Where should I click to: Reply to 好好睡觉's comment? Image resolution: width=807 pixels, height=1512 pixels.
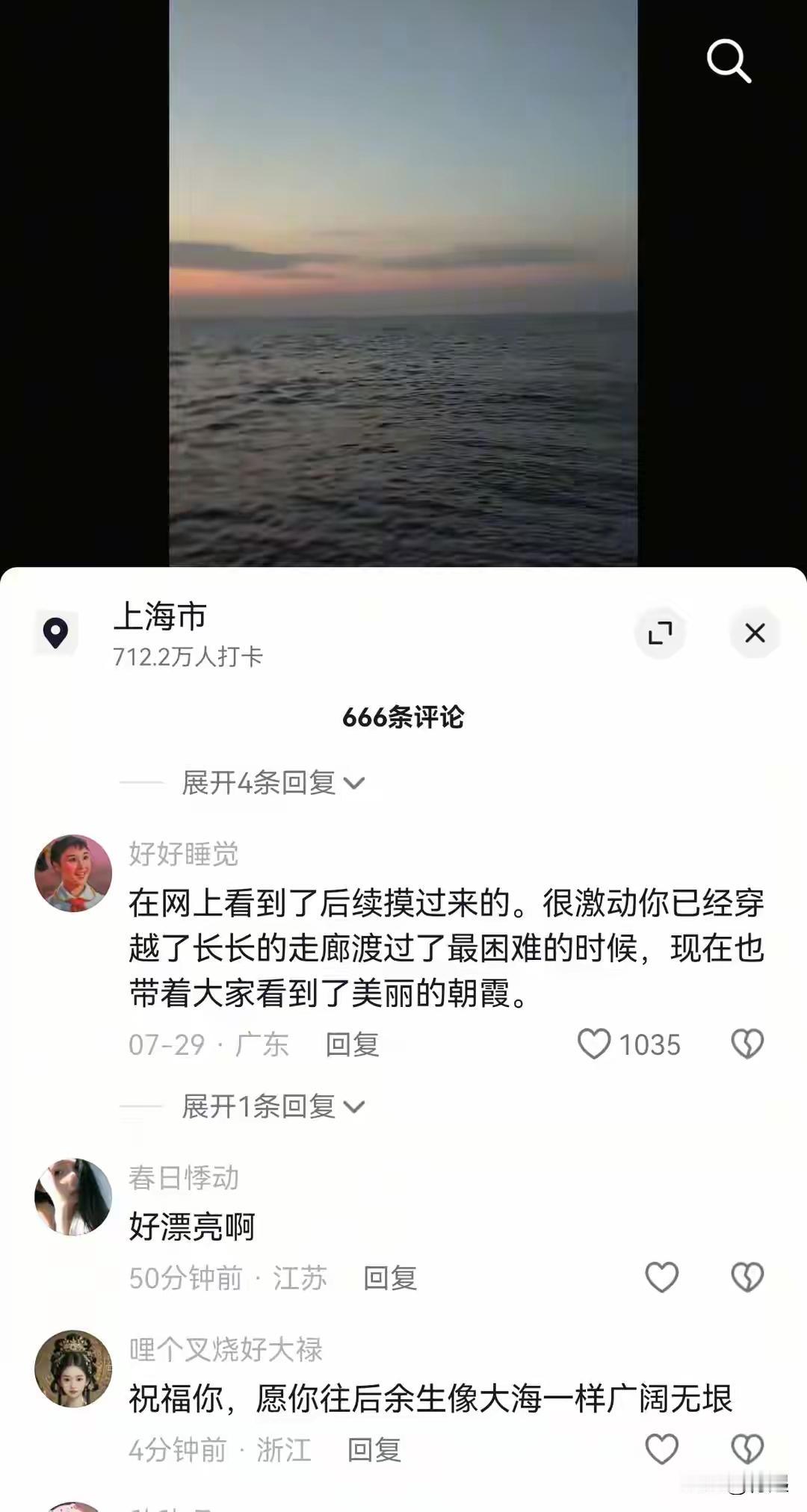click(352, 1044)
